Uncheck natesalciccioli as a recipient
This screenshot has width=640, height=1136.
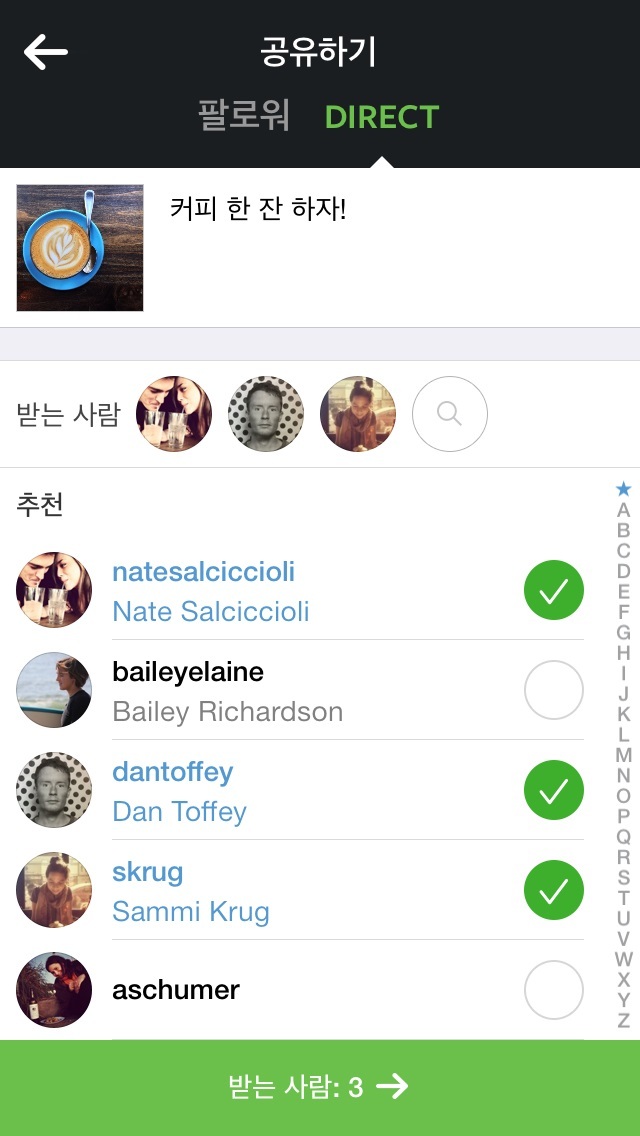554,590
